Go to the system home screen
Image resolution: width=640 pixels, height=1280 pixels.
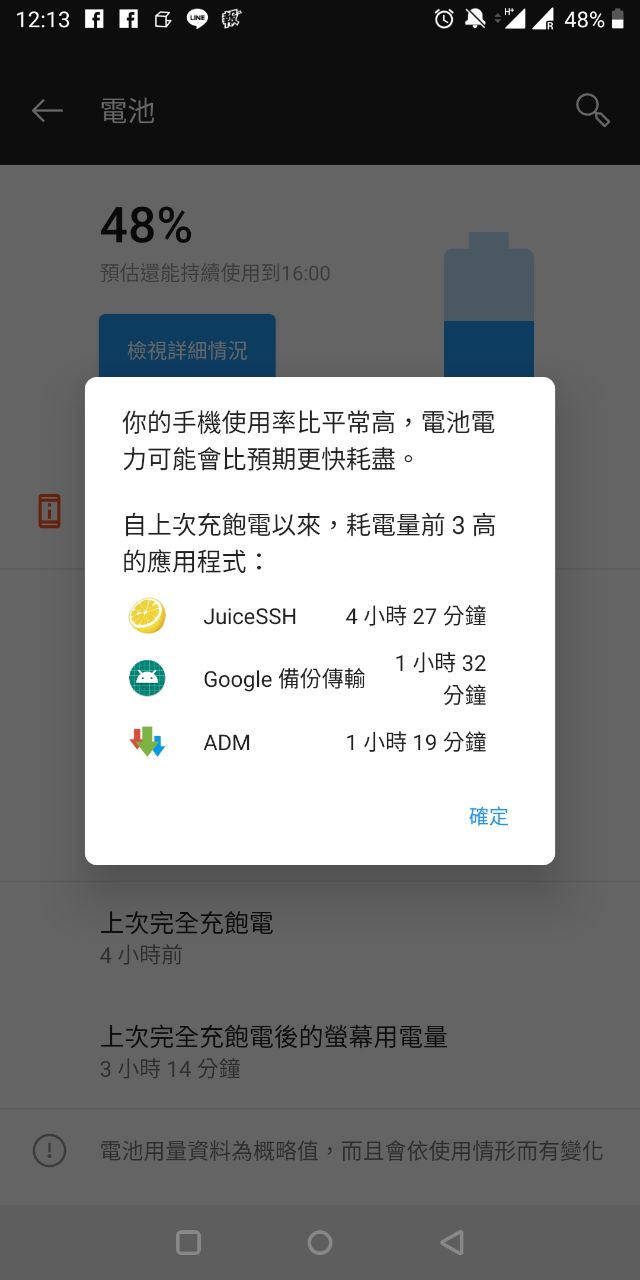[320, 1242]
